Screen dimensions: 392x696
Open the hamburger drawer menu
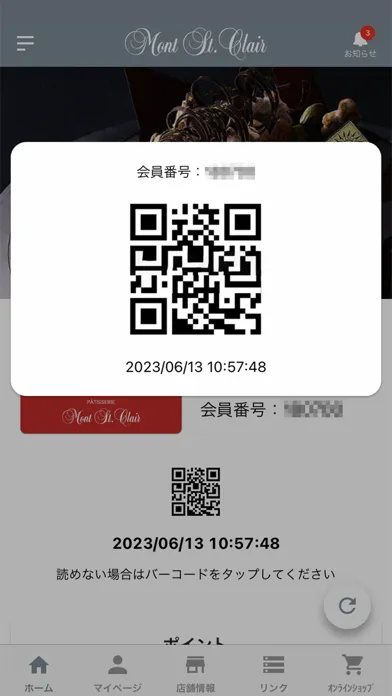25,43
